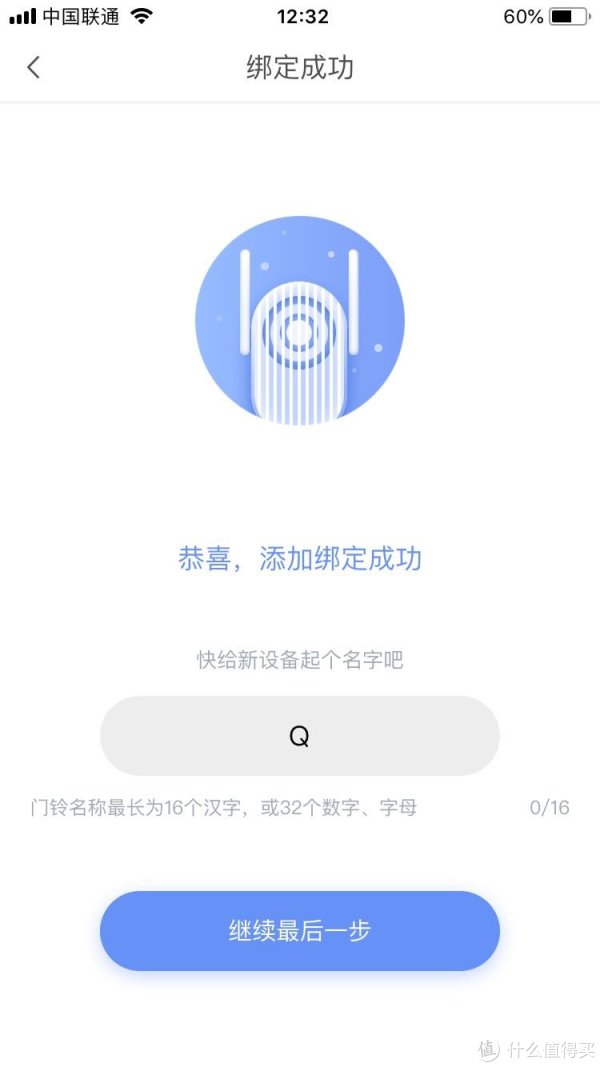The image size is (600, 1067).
Task: Tap the 继续最后一步 button
Action: 299,931
